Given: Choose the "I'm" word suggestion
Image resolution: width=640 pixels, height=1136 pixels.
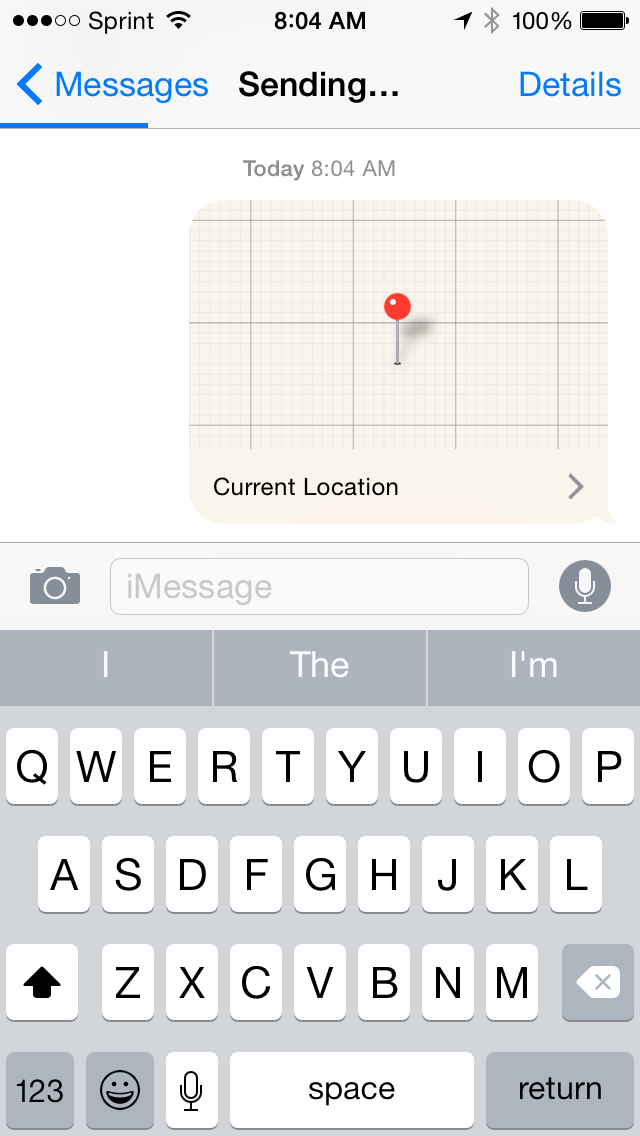Looking at the screenshot, I should pos(533,666).
